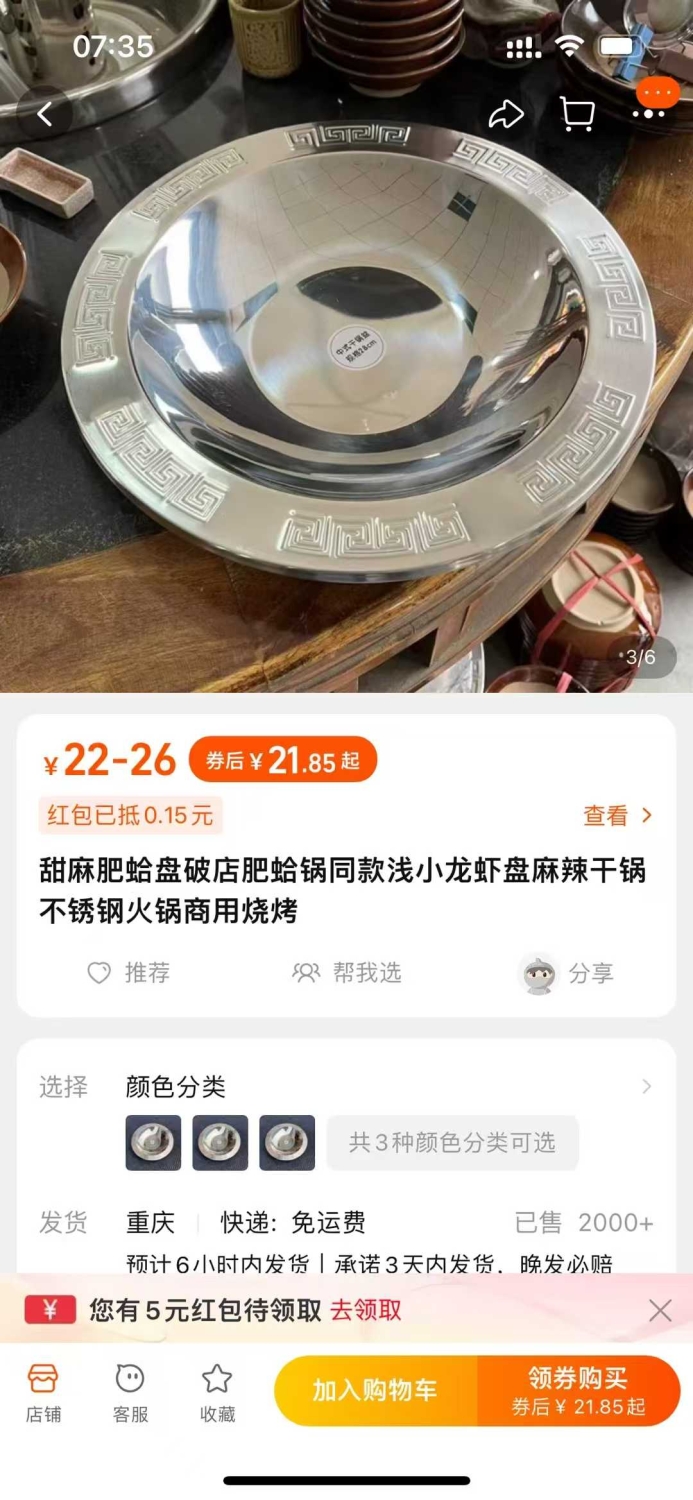This screenshot has height=1500, width=693.
Task: Open 帮我选 helper
Action: coord(346,972)
